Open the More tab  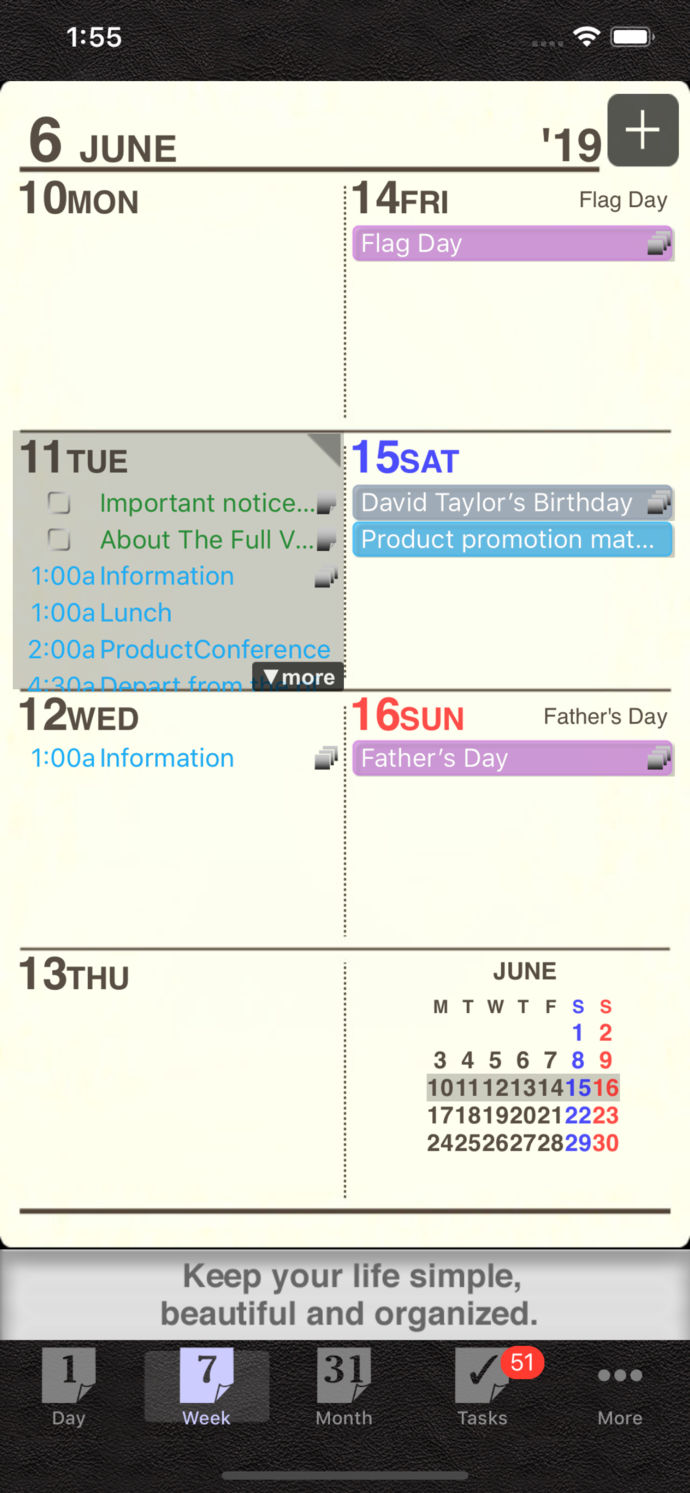pyautogui.click(x=620, y=1386)
